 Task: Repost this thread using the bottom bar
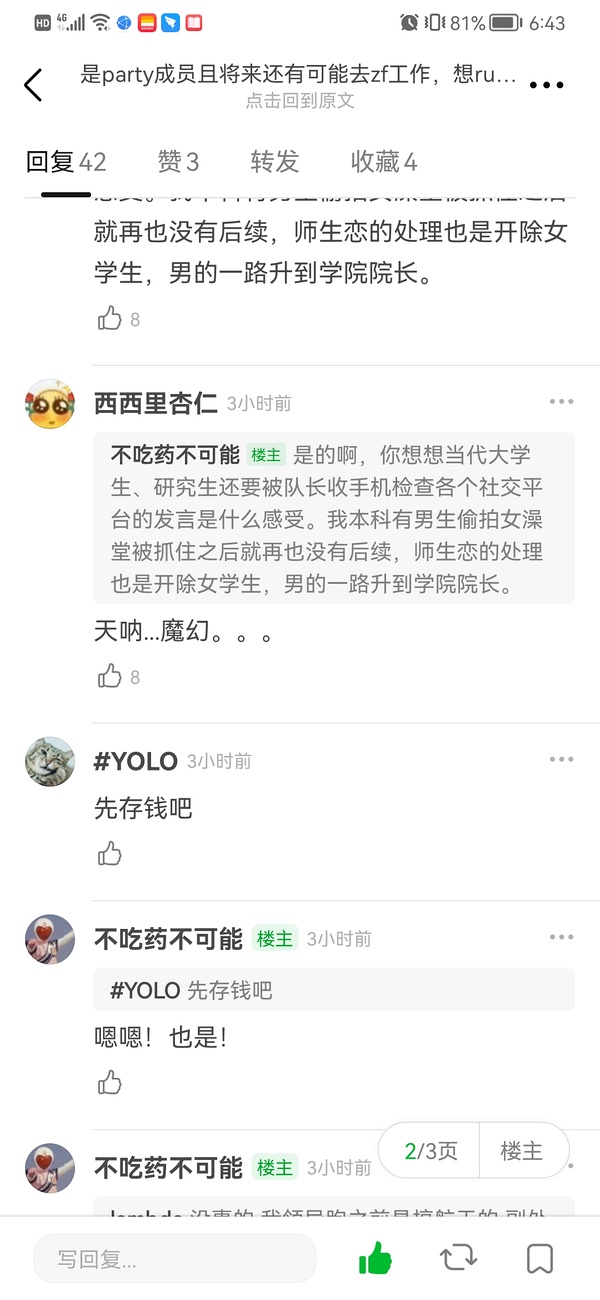[458, 1258]
